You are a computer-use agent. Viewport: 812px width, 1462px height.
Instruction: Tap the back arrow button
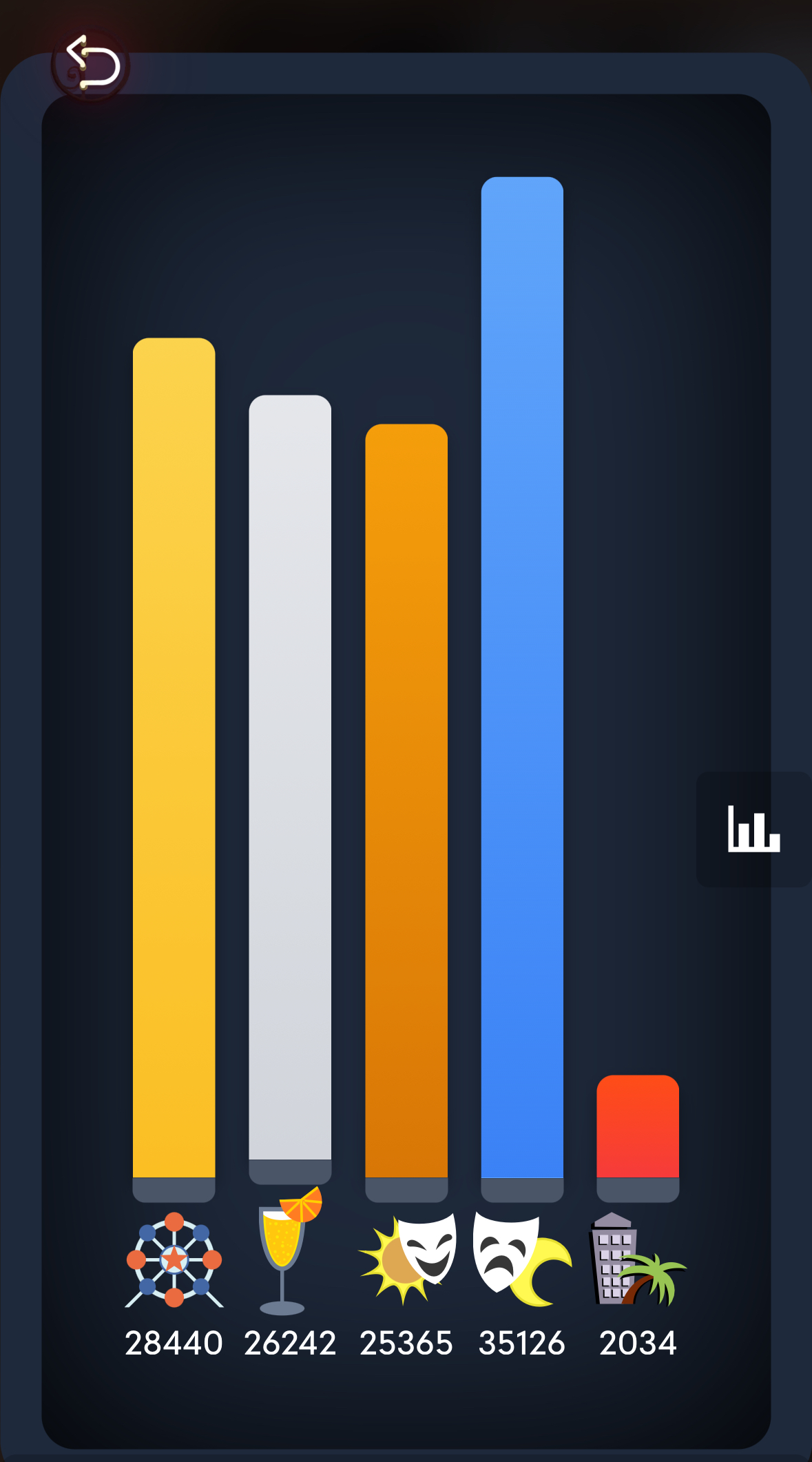point(91,64)
